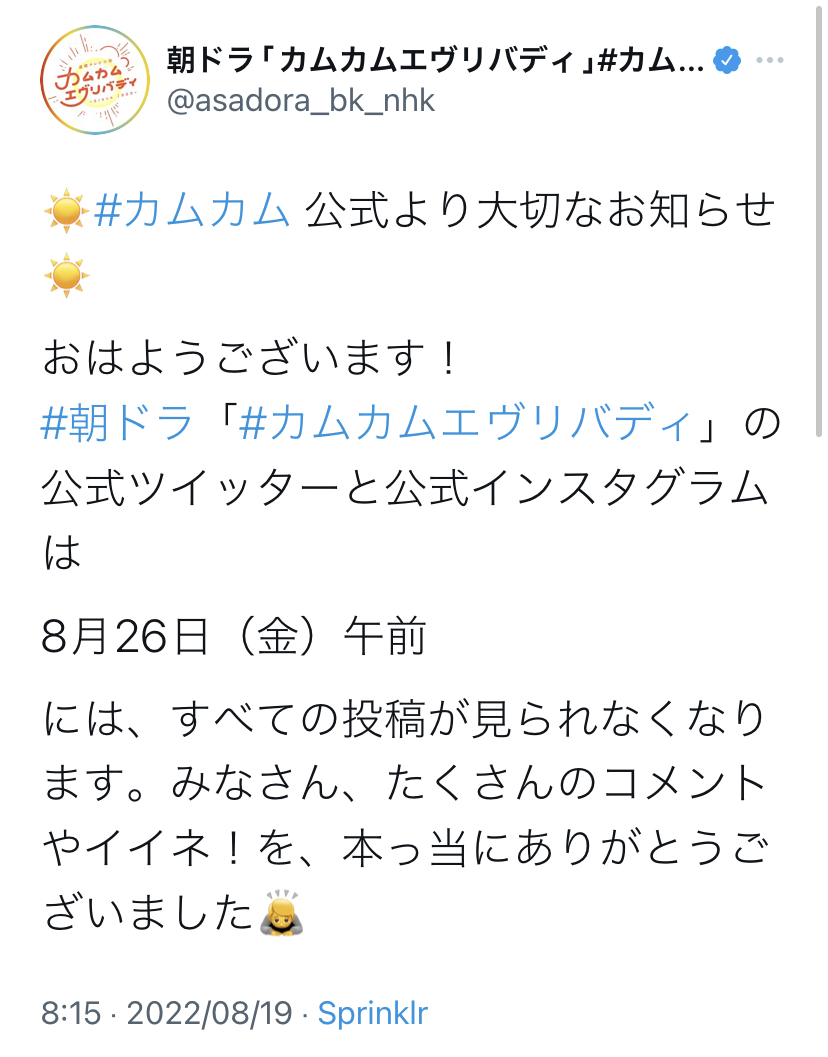View the #朝ドラ hashtag feed
Screen dimensions: 828x1057
(117, 424)
